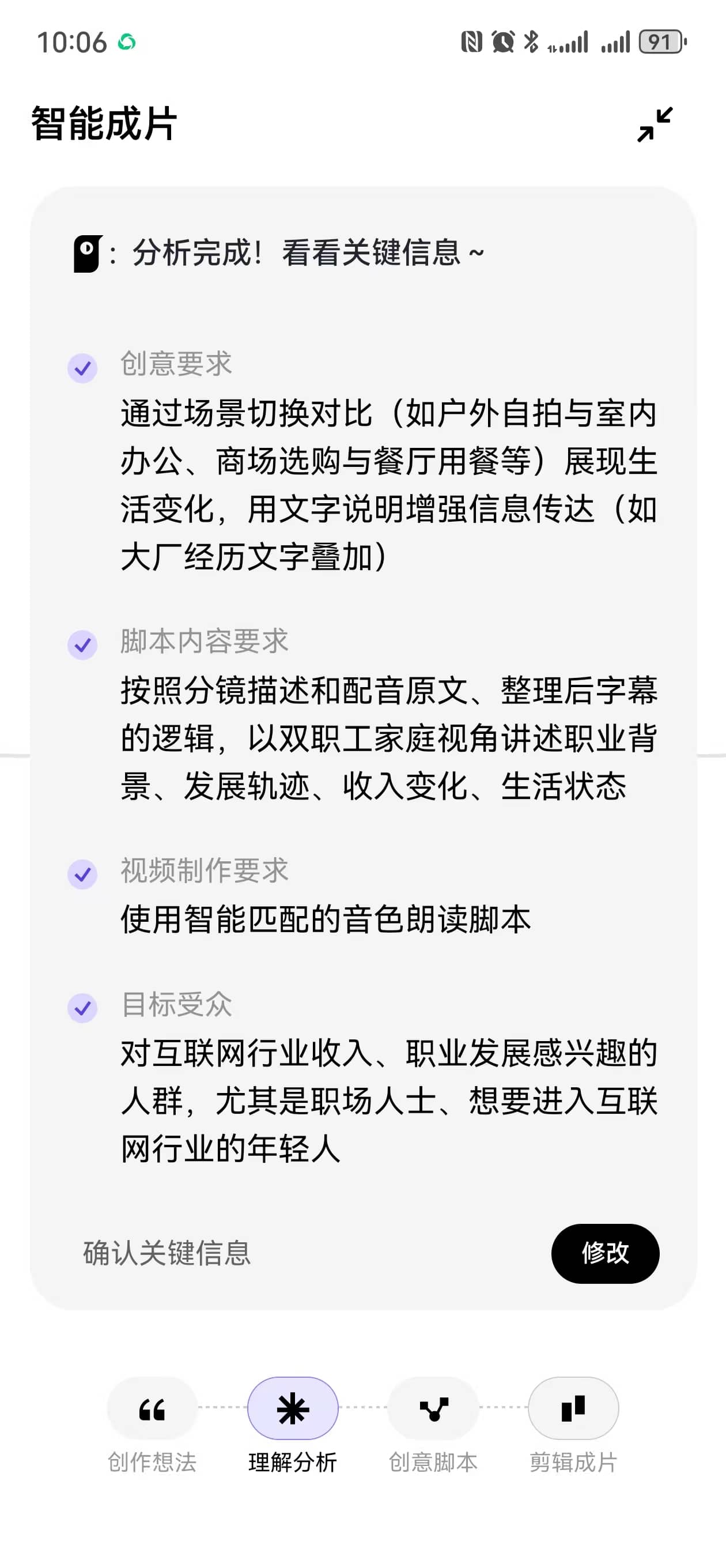Open the 剪辑成片 step
This screenshot has width=726, height=1568.
click(573, 1408)
